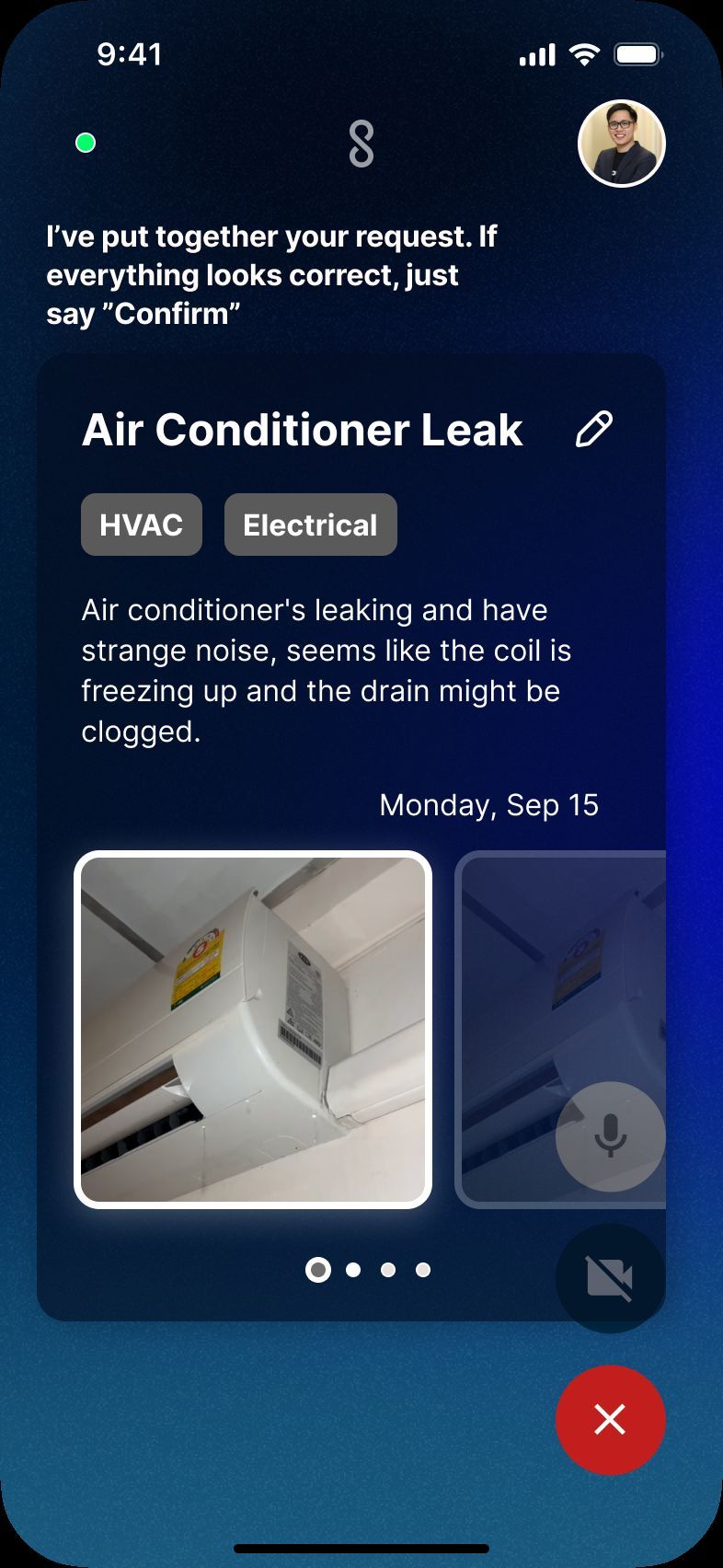Viewport: 723px width, 1568px height.
Task: Jump to the last page dot
Action: 423,1270
